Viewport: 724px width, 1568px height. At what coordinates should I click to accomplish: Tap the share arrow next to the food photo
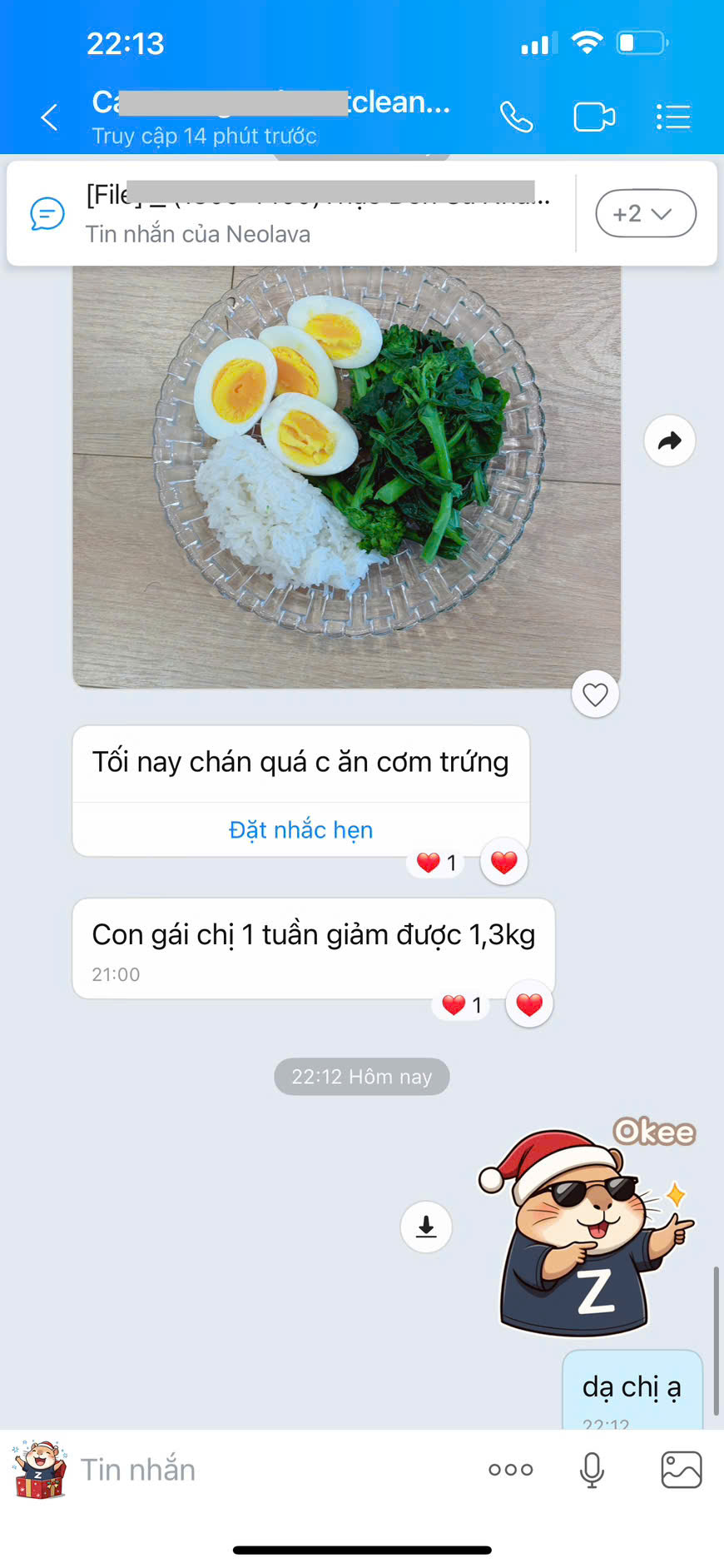(669, 441)
